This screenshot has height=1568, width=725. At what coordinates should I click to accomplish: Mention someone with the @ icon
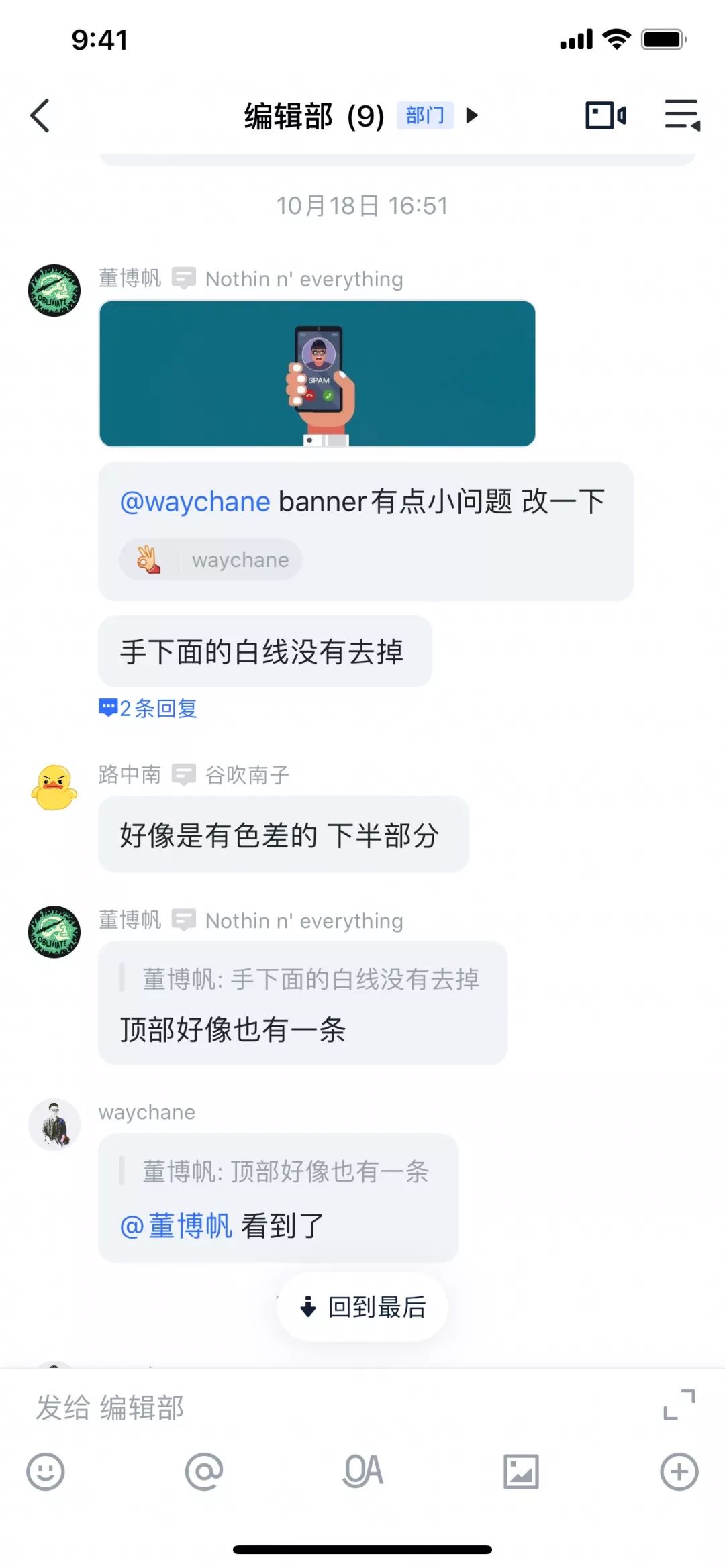pyautogui.click(x=204, y=1471)
